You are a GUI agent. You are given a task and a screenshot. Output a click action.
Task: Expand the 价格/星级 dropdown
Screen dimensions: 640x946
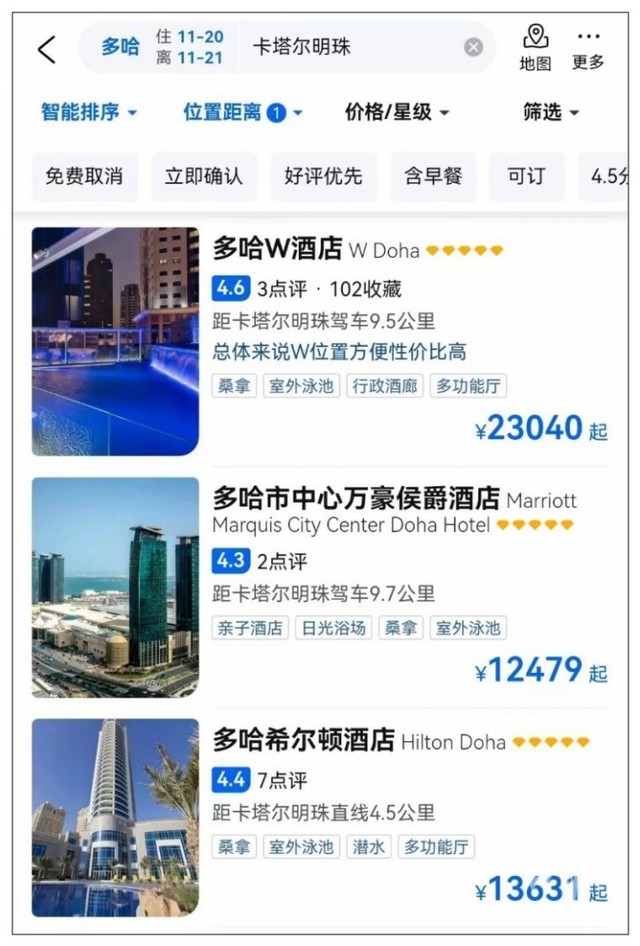(397, 112)
